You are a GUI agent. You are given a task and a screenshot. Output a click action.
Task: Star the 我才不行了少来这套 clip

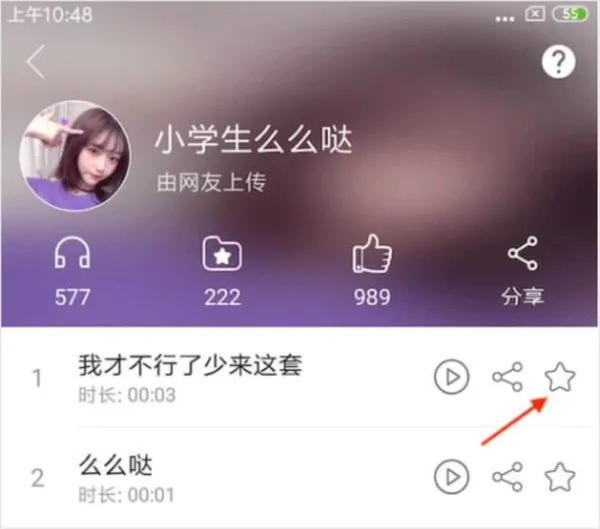coord(560,377)
